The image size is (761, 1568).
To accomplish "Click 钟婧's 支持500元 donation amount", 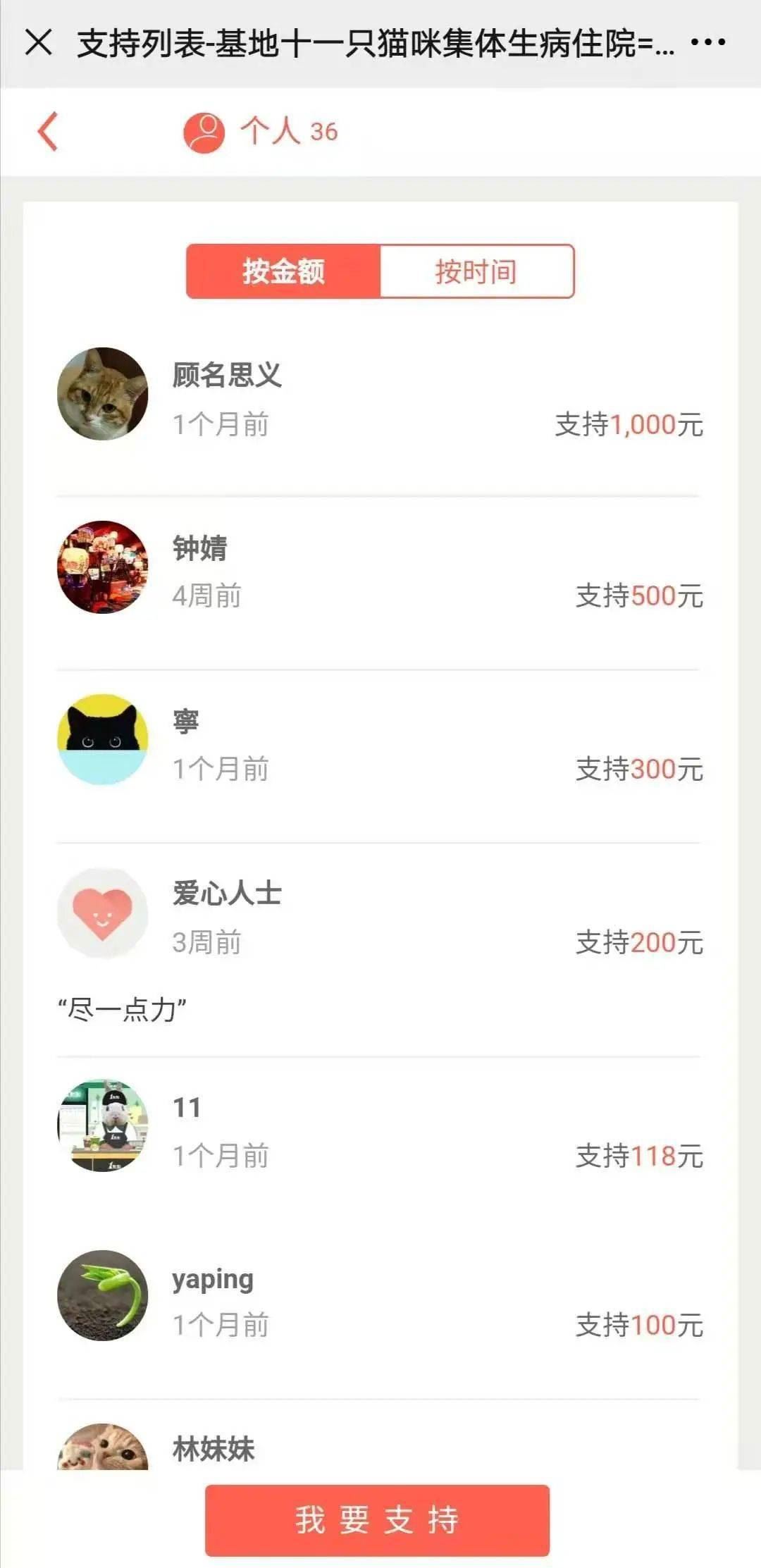I will (638, 595).
